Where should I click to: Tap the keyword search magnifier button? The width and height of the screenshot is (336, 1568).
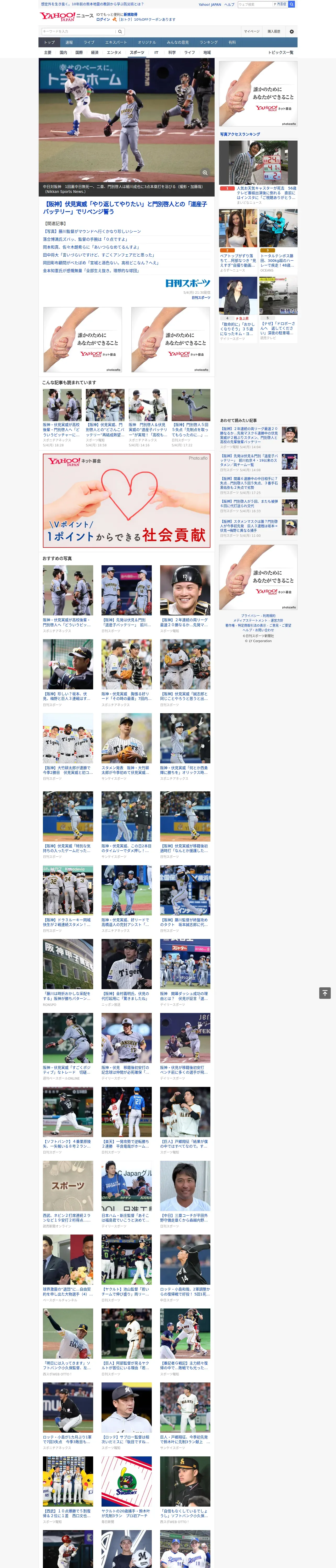[120, 31]
